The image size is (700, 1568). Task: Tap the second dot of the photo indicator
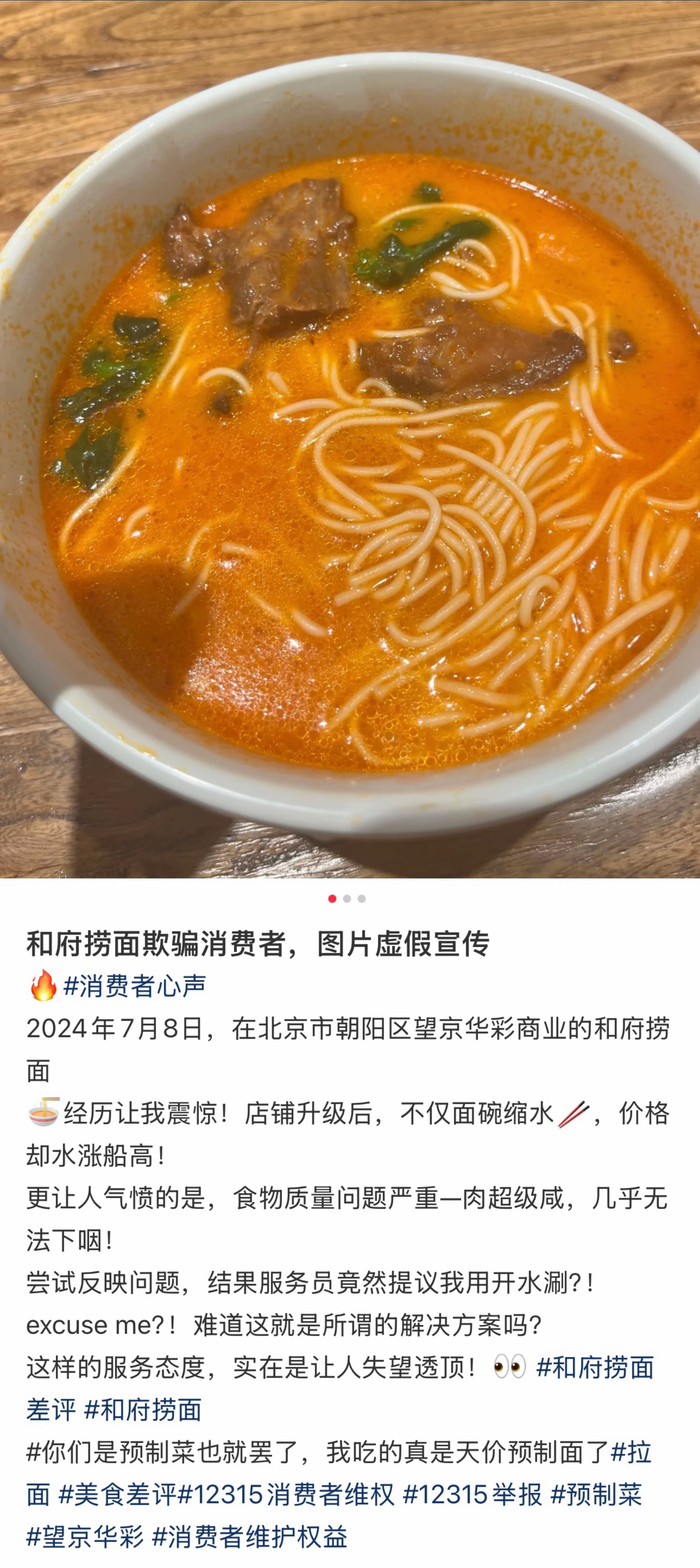coord(347,899)
